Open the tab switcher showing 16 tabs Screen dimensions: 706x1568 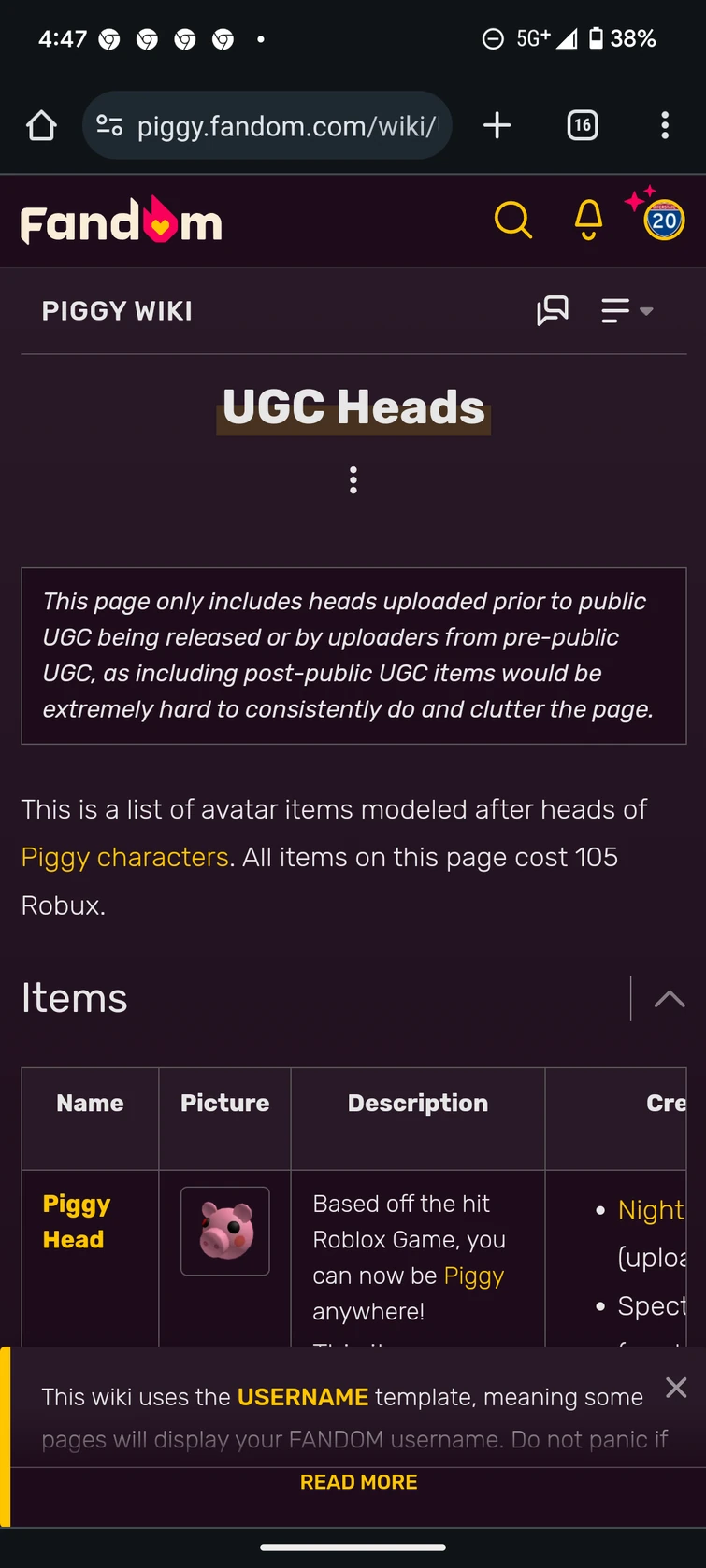[x=583, y=125]
